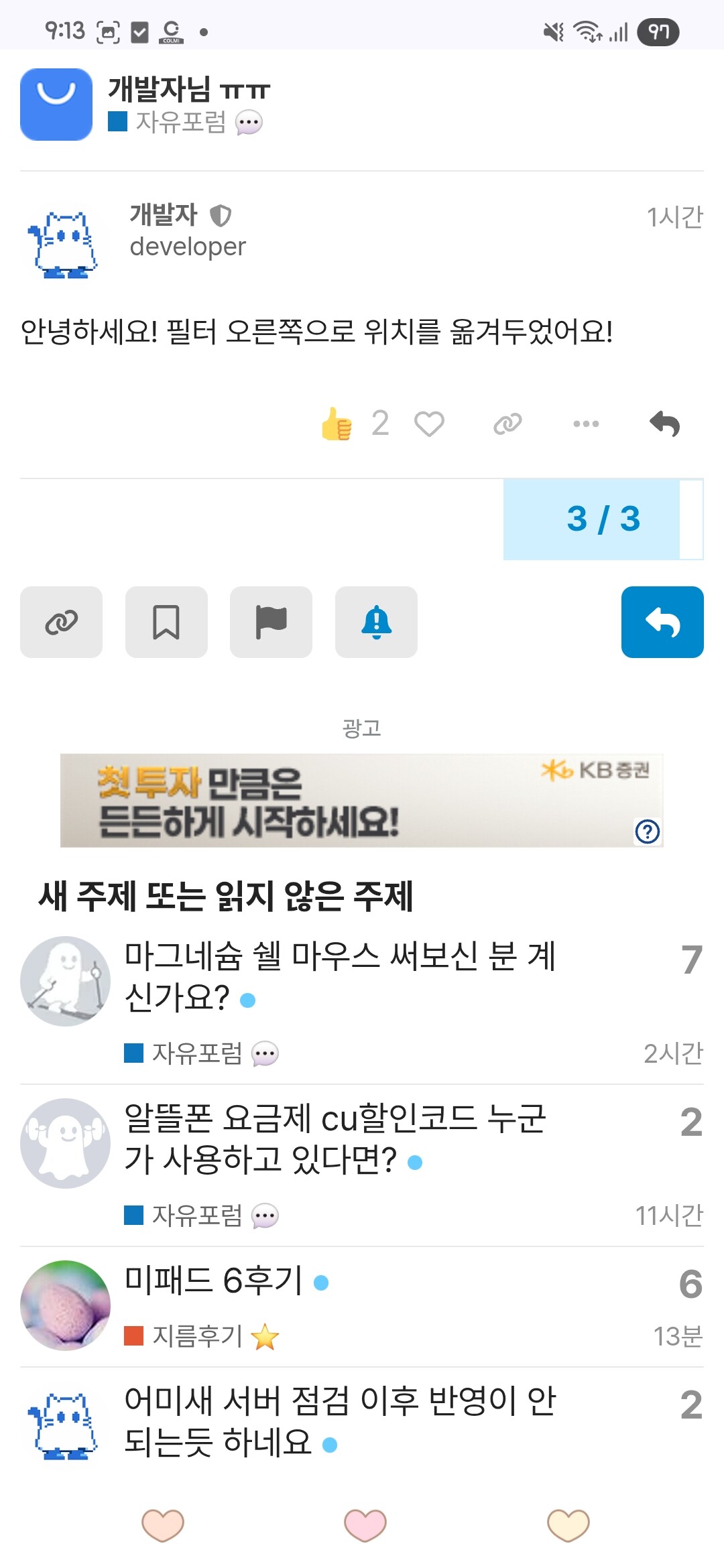See who gave the thumbs up reactions
This screenshot has width=724, height=1568.
[x=379, y=424]
